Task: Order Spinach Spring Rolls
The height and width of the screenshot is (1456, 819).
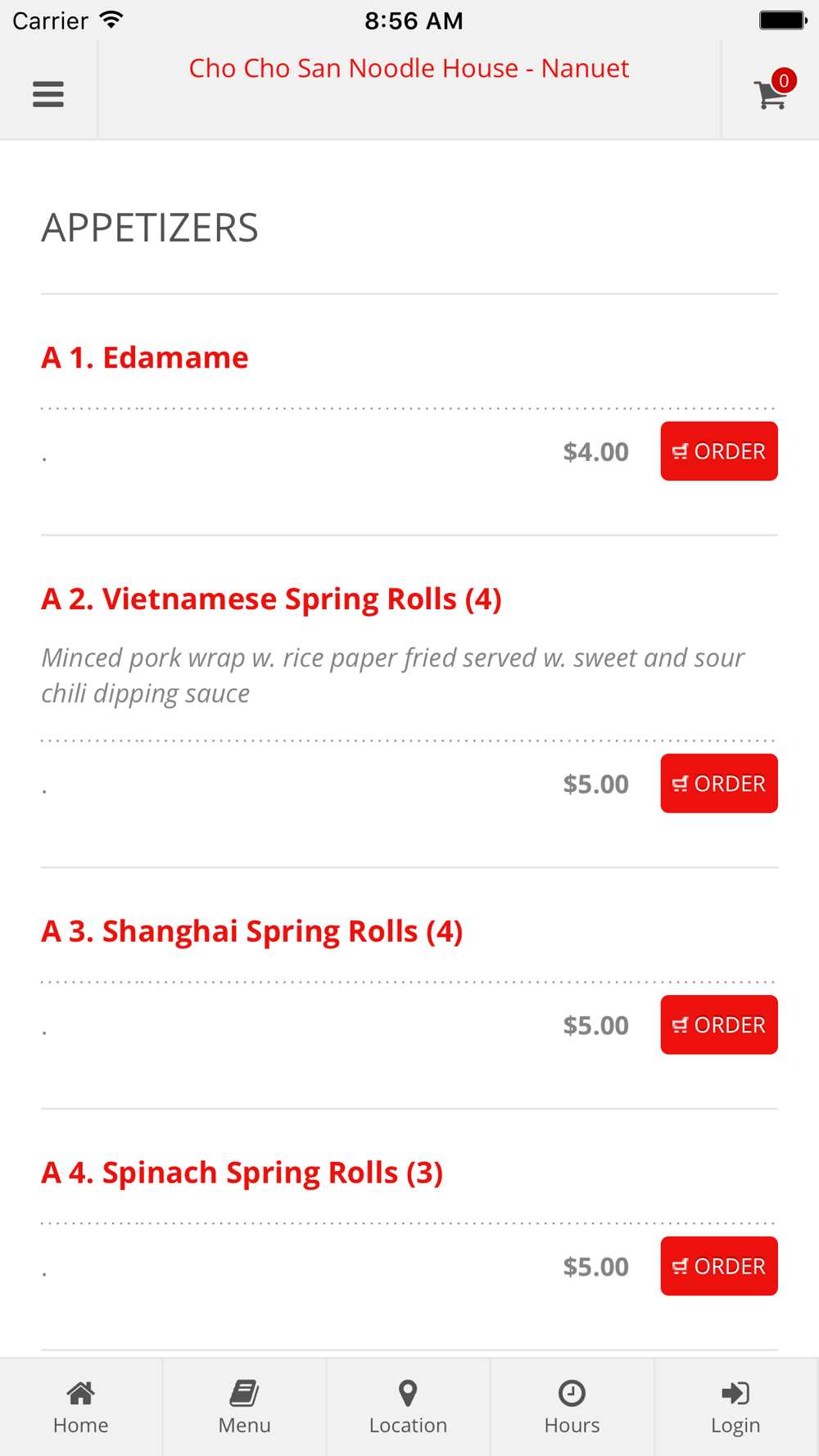Action: pos(719,1266)
